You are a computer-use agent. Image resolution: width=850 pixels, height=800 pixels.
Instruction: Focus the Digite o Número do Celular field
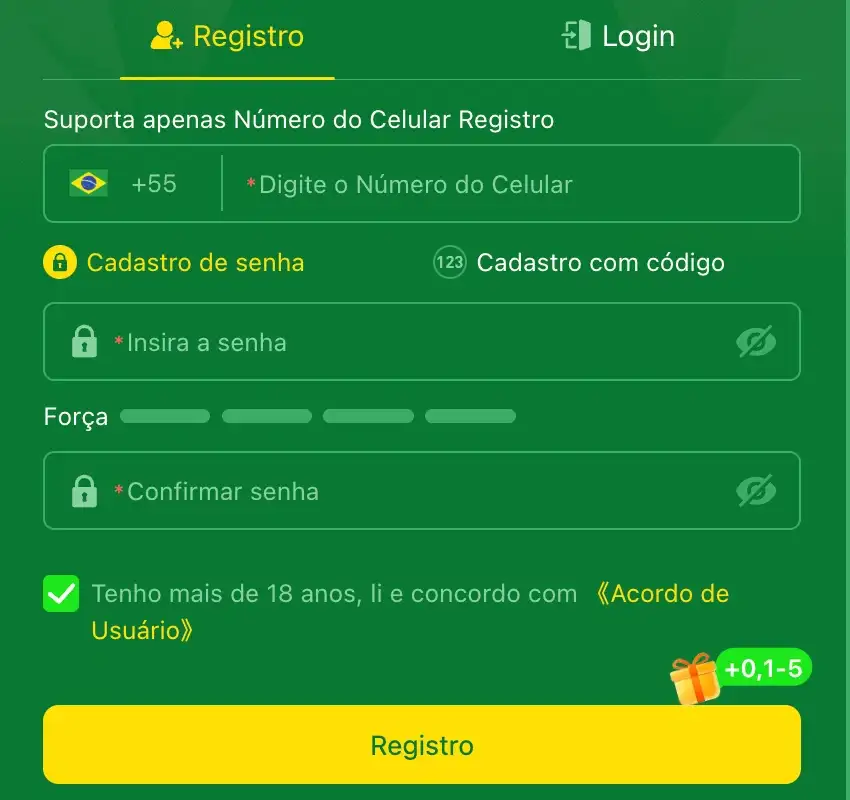510,184
